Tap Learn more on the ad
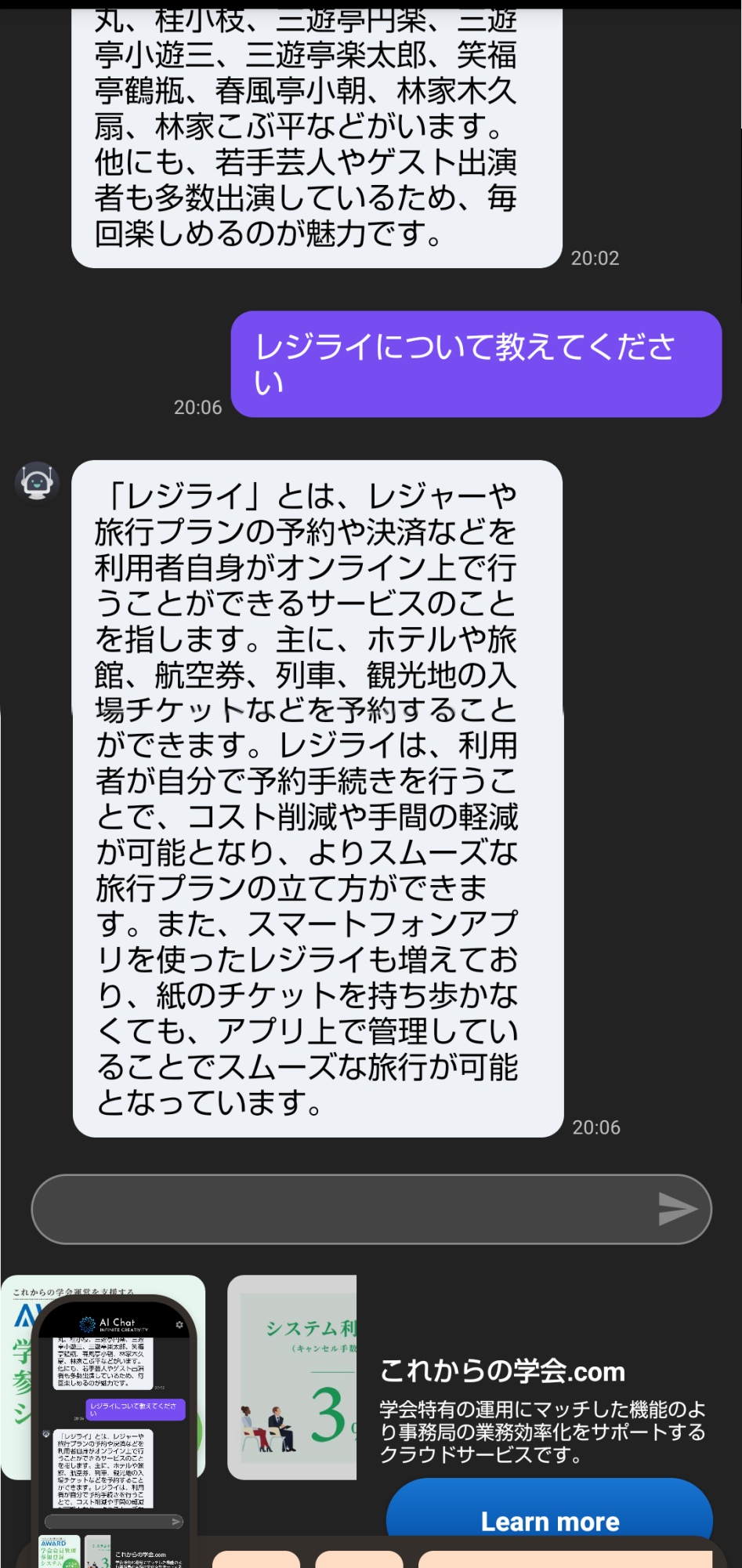The height and width of the screenshot is (1568, 742). pos(549,1519)
